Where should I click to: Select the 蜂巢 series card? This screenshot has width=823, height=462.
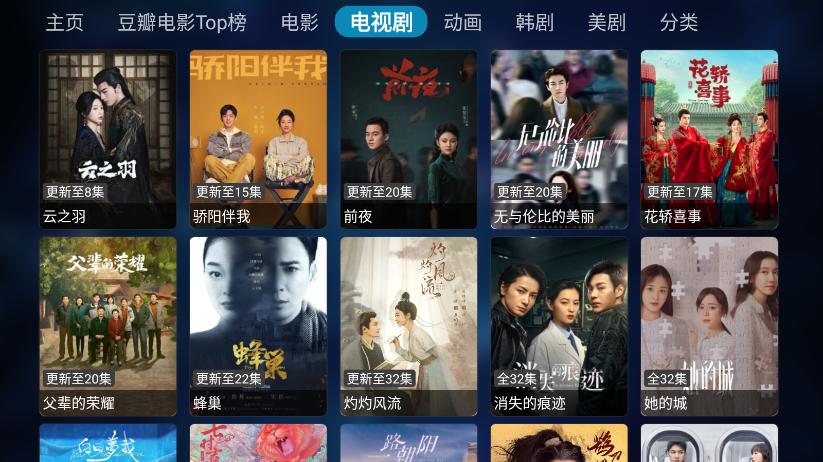click(258, 326)
